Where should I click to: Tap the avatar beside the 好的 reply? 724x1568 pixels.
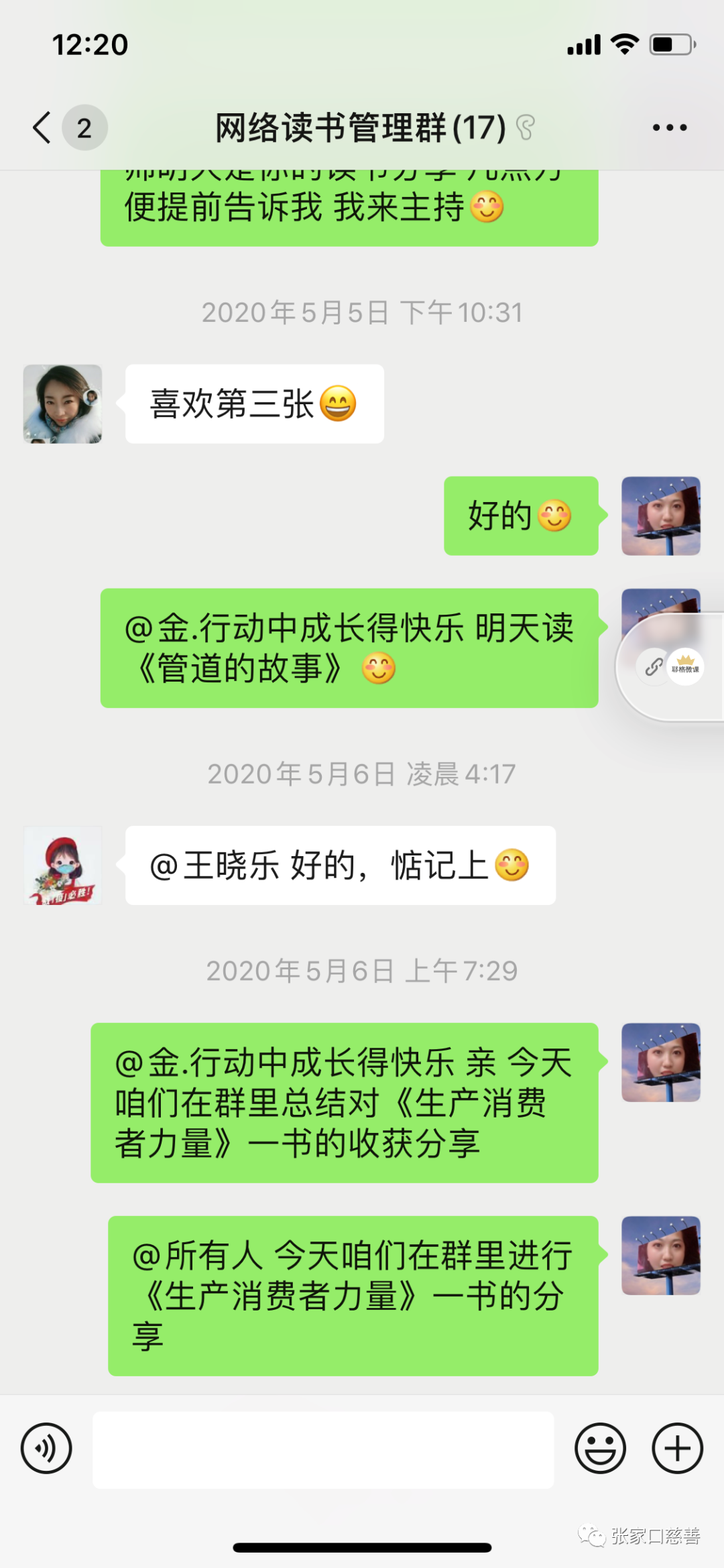coord(660,516)
